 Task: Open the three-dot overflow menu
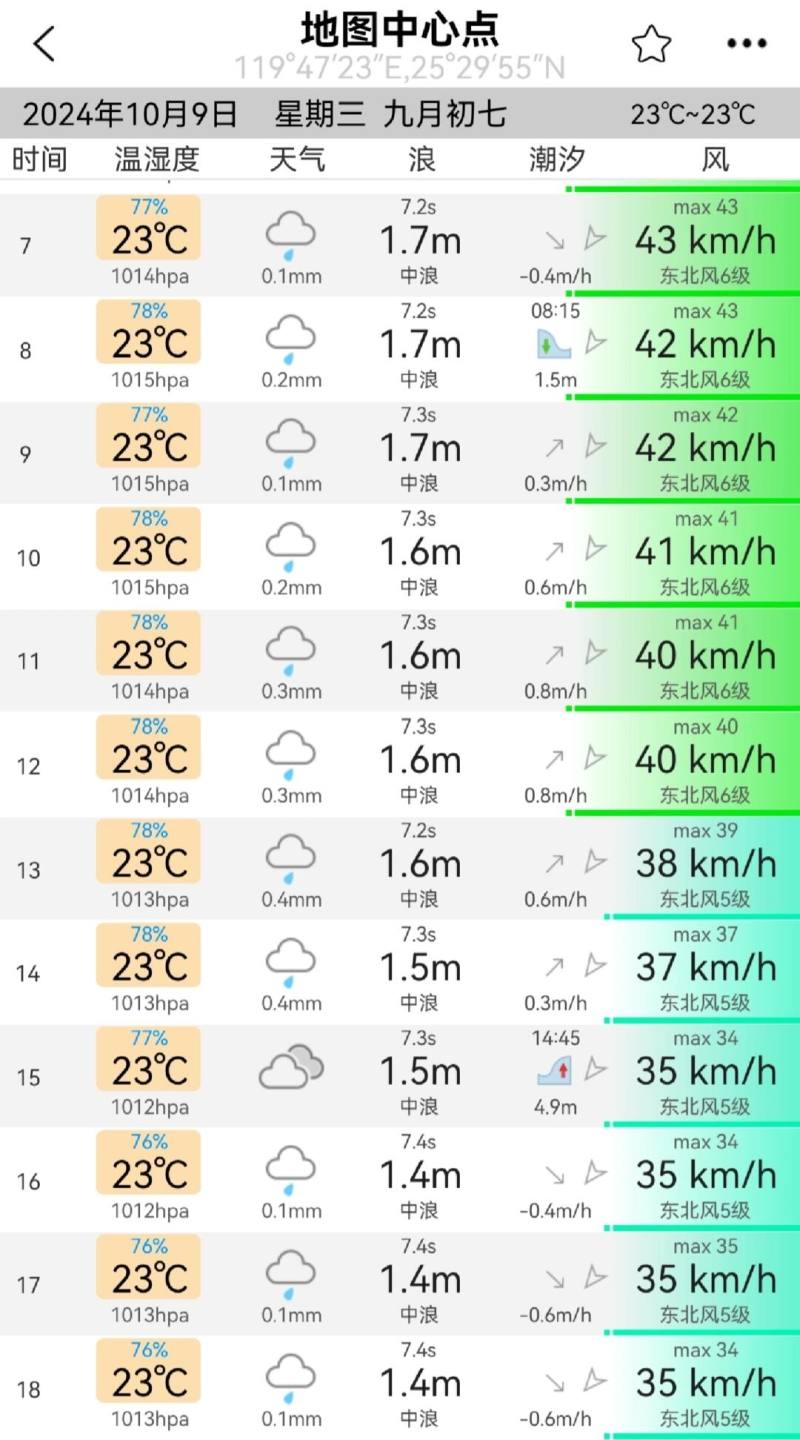click(746, 43)
